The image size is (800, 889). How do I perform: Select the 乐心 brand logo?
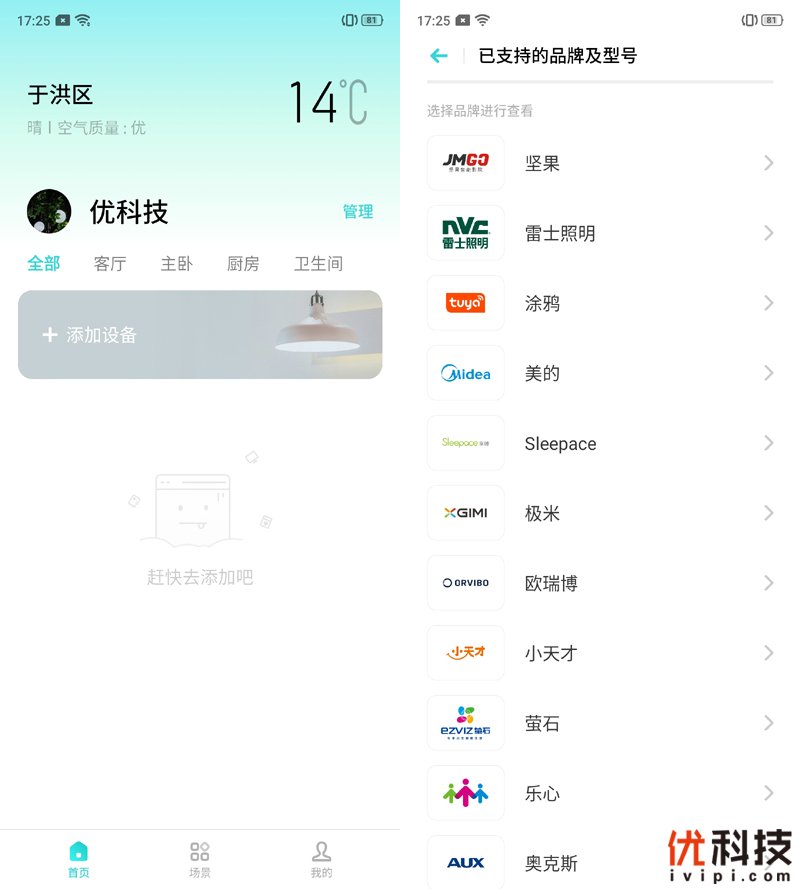[x=465, y=793]
